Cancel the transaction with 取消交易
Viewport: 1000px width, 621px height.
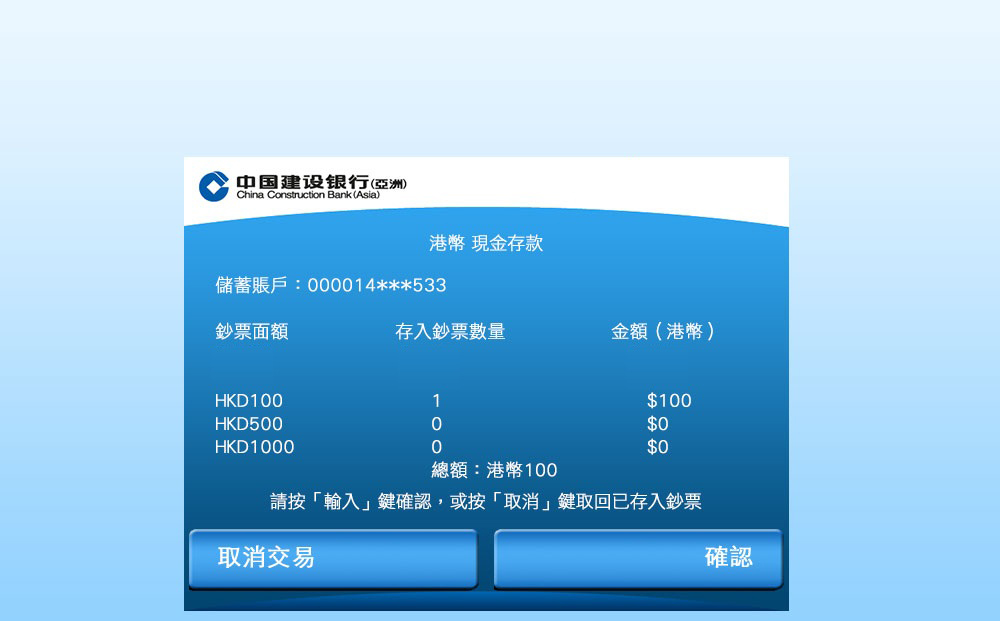332,558
